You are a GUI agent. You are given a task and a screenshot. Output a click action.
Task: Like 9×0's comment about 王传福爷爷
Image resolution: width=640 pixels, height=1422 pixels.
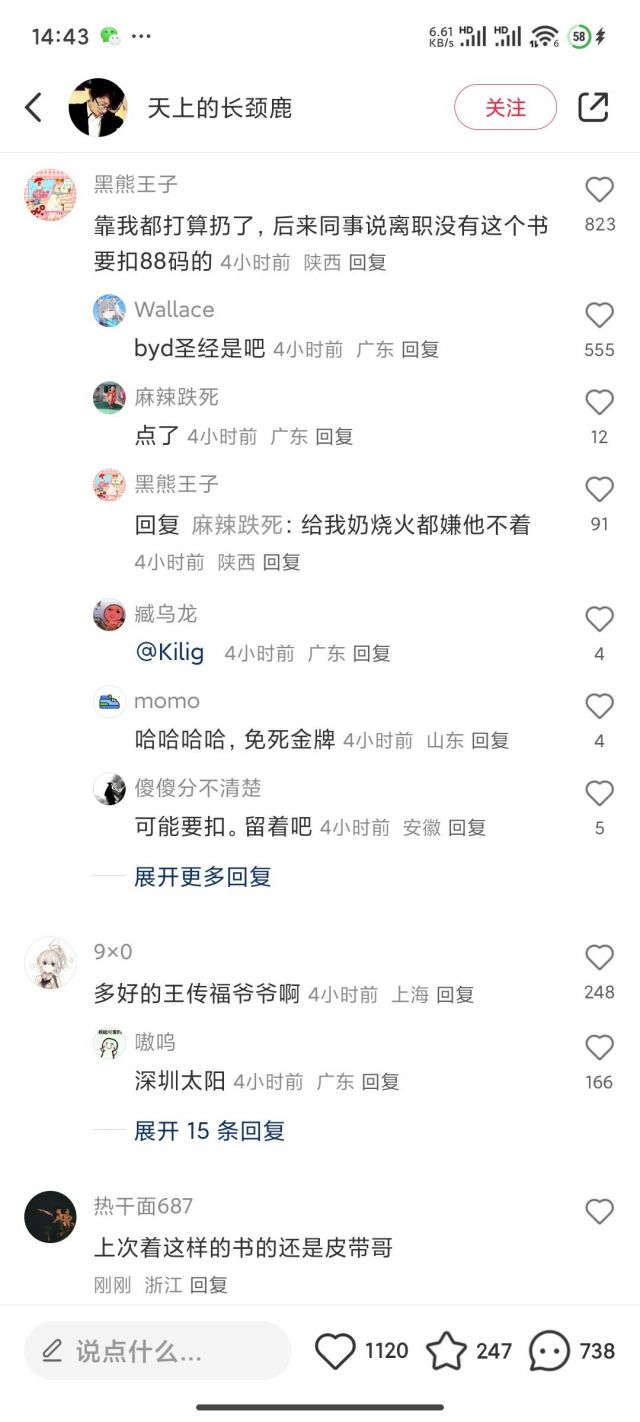click(599, 958)
